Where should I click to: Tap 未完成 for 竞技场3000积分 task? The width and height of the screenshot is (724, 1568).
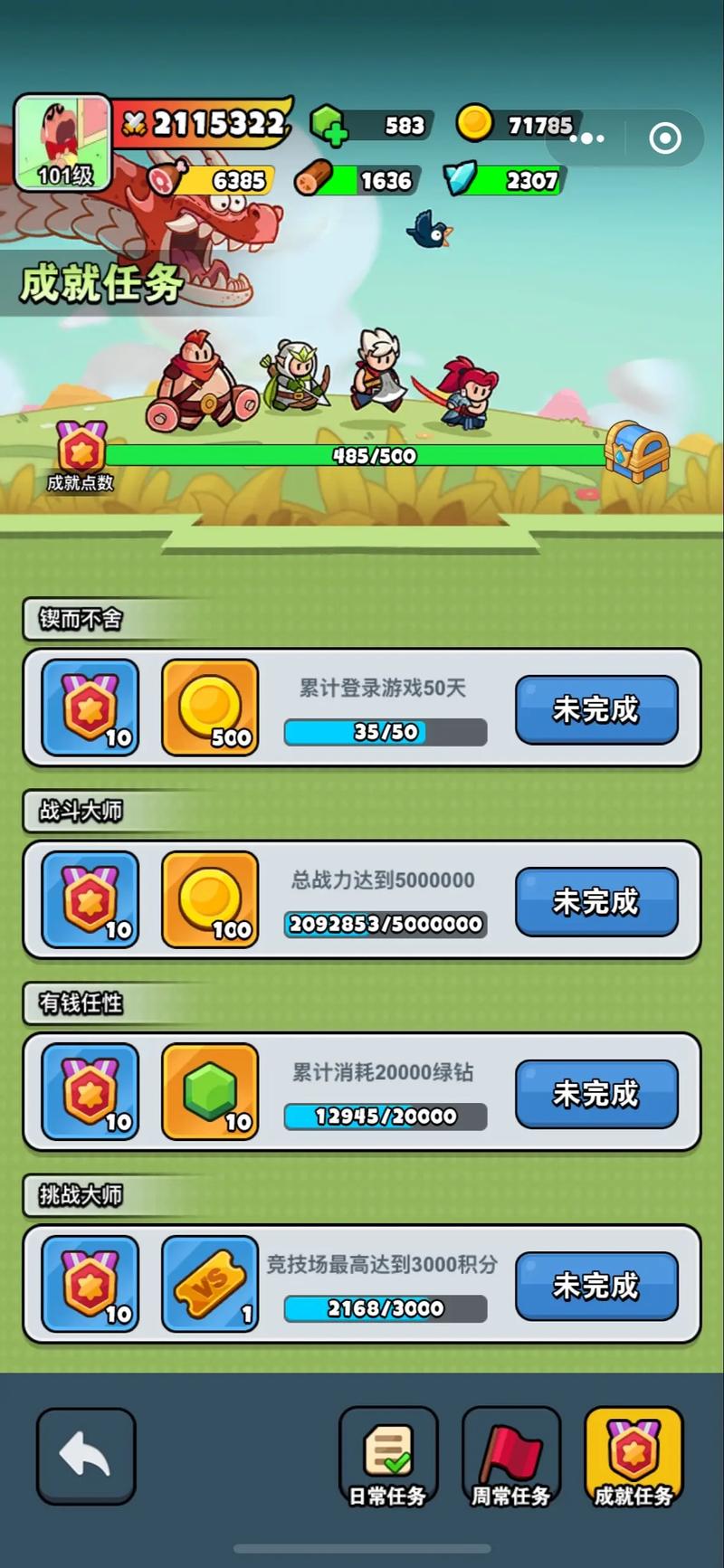coord(596,1286)
